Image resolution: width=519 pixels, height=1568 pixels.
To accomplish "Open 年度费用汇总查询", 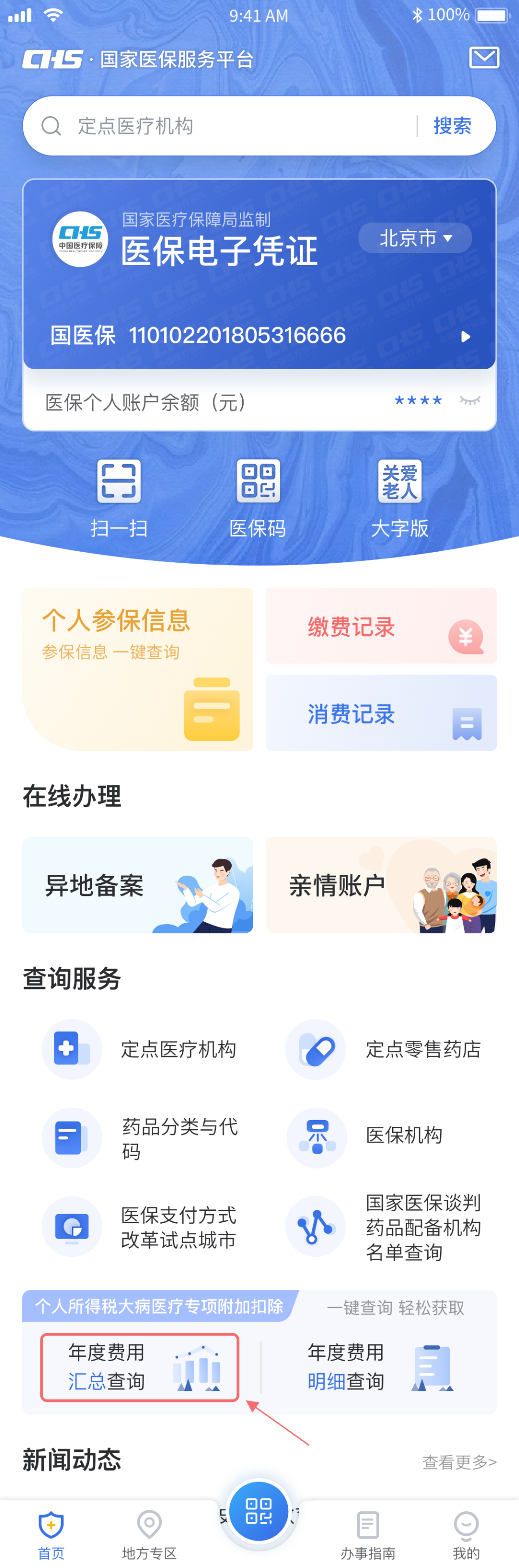I will tap(139, 1367).
